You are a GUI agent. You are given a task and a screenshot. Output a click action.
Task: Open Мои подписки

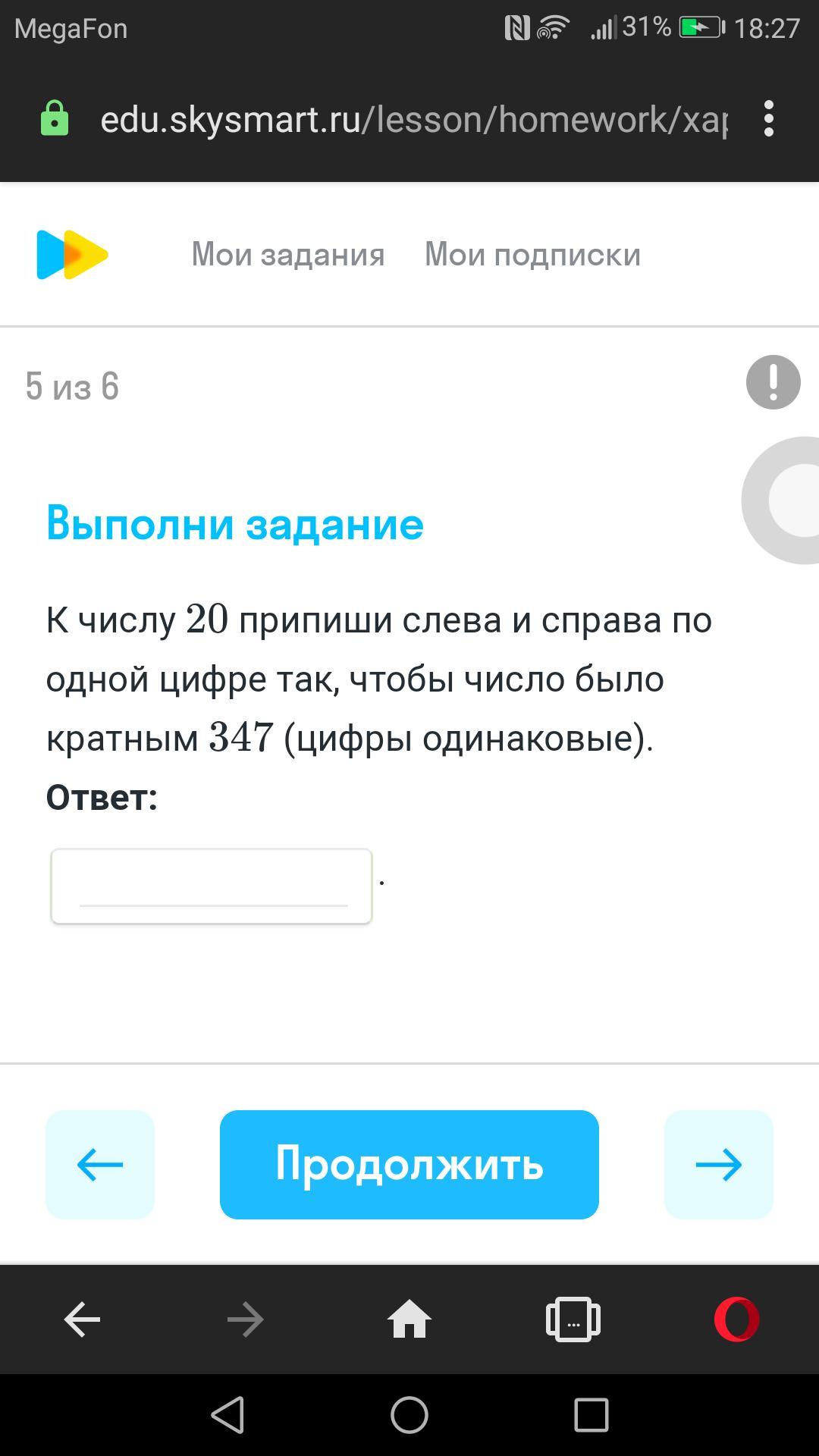[532, 255]
